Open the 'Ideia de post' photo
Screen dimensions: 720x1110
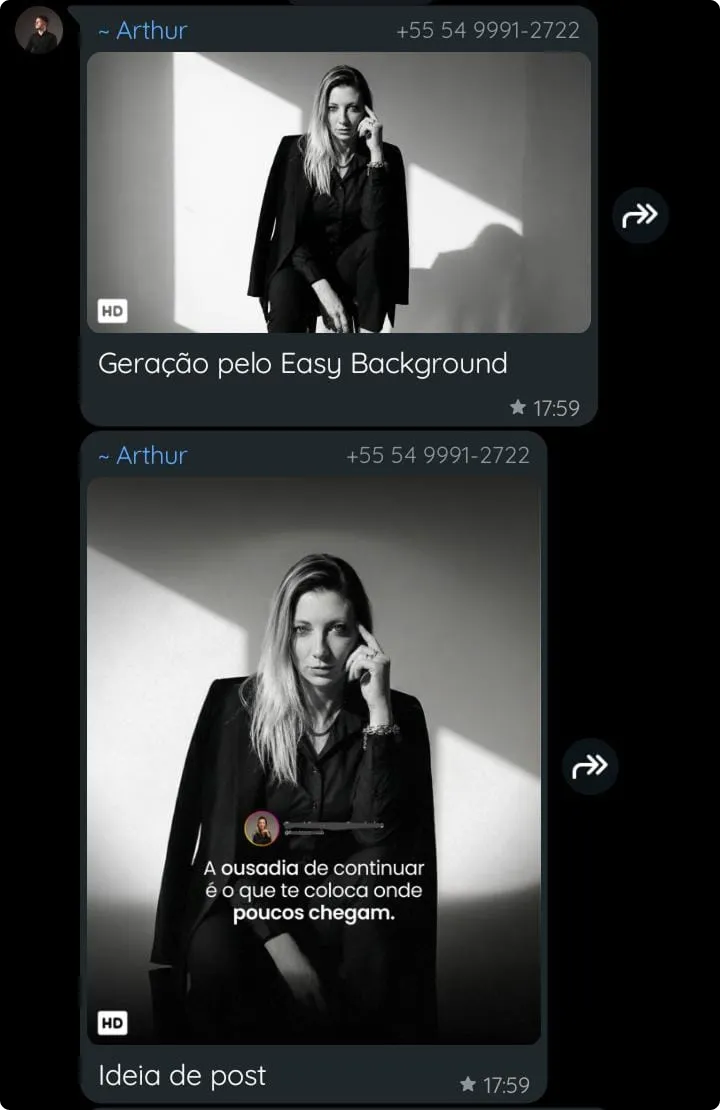313,760
